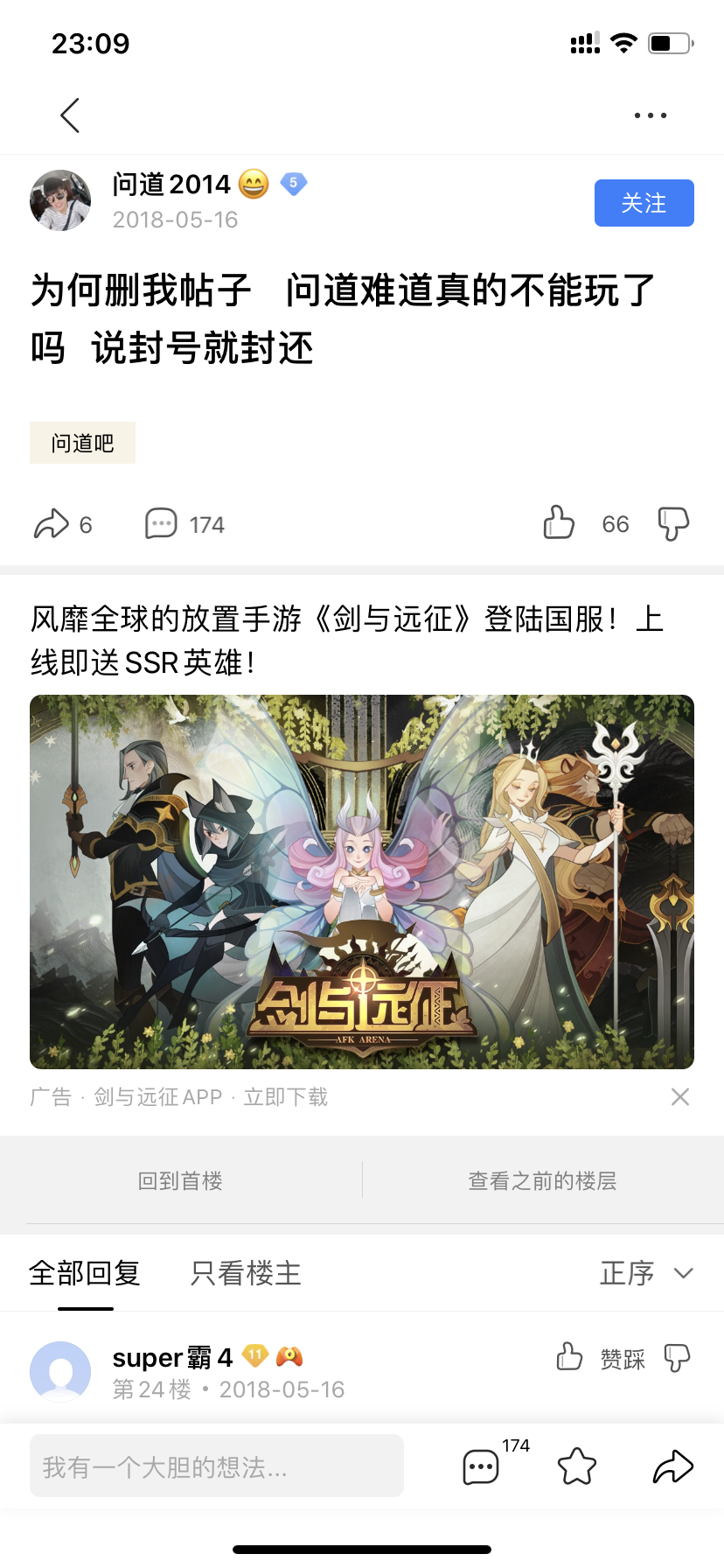Dislike the main post
This screenshot has height=1568, width=724.
click(673, 525)
